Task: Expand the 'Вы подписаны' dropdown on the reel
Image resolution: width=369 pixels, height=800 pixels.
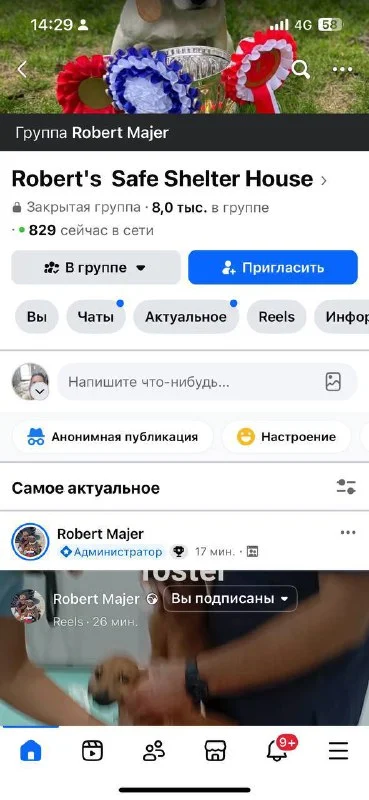Action: [230, 598]
